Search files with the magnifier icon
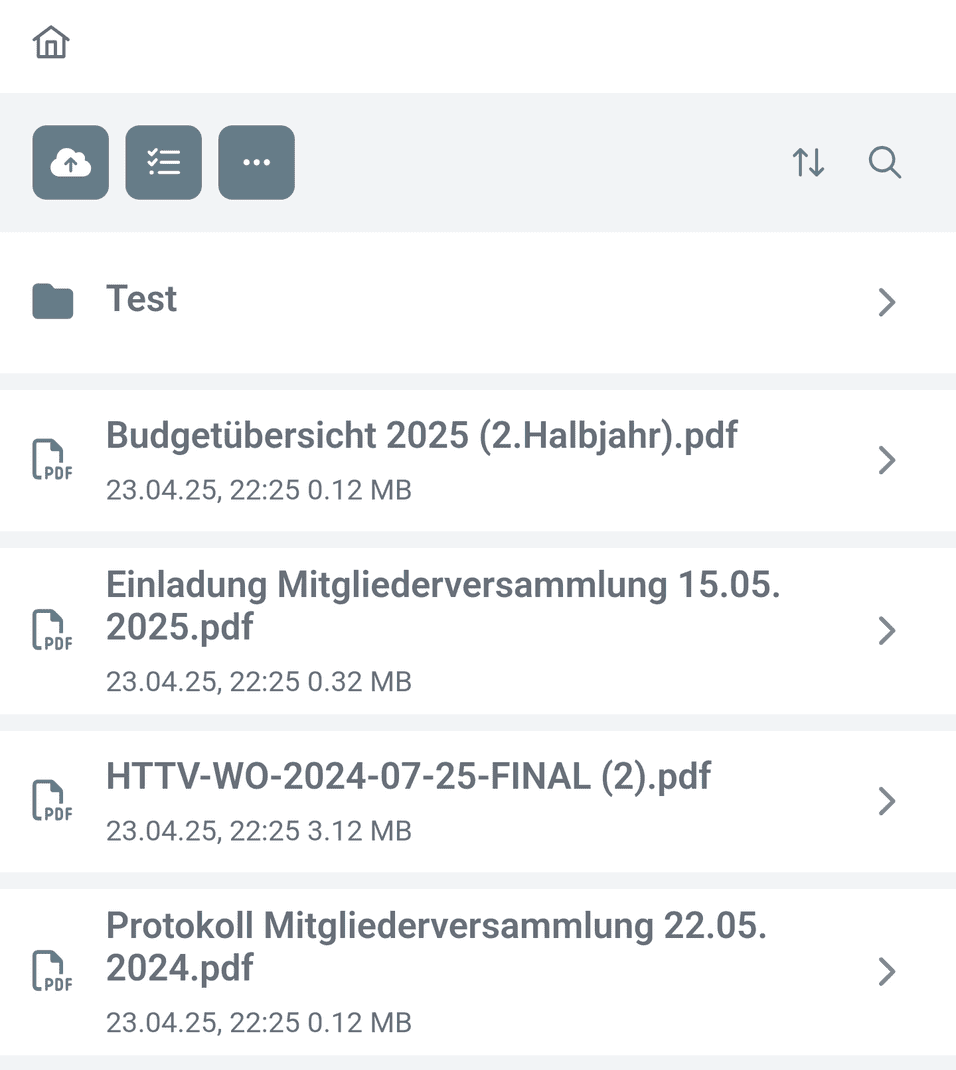The height and width of the screenshot is (1070, 956). click(885, 162)
